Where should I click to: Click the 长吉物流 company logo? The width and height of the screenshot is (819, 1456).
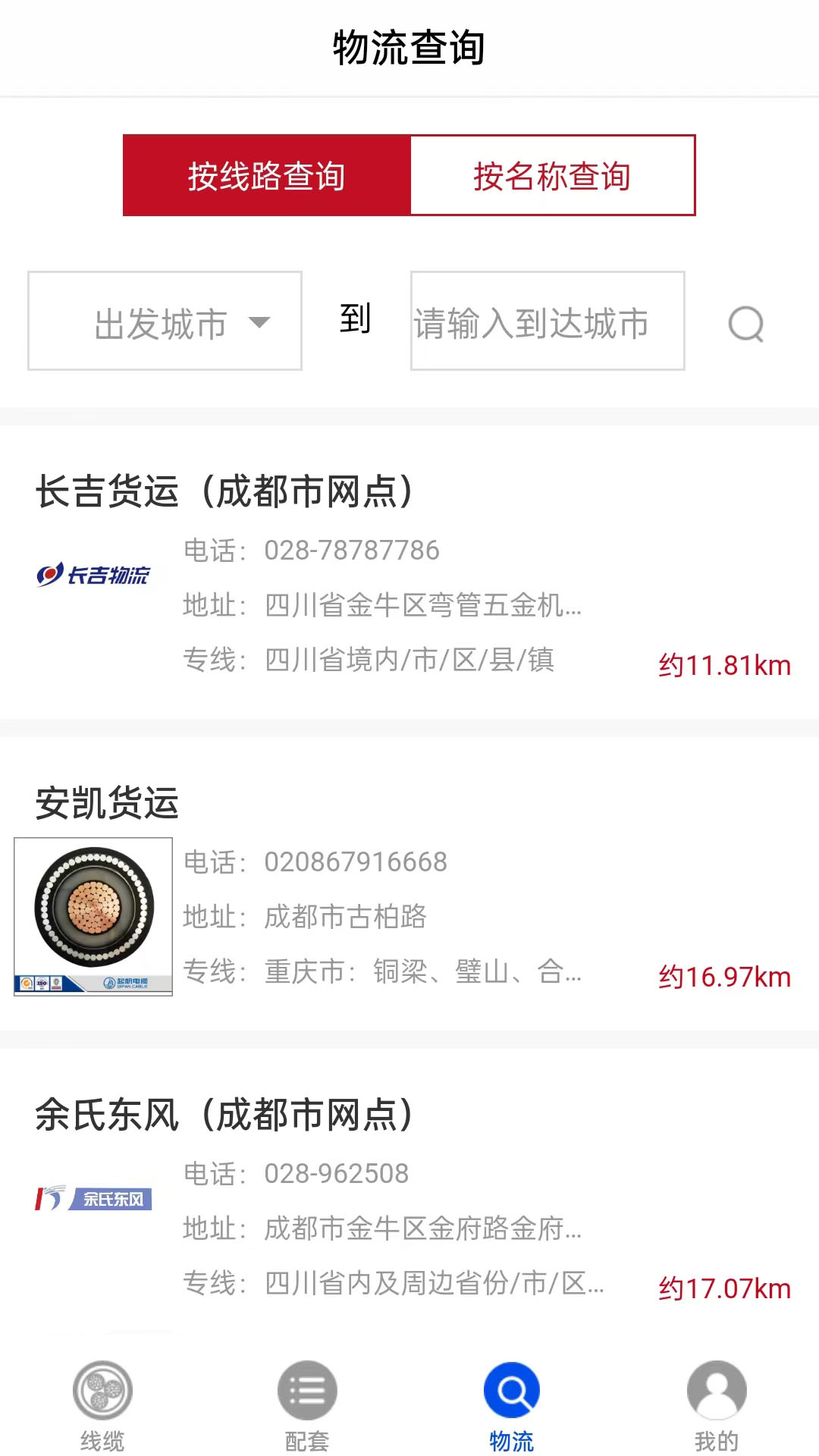point(95,576)
